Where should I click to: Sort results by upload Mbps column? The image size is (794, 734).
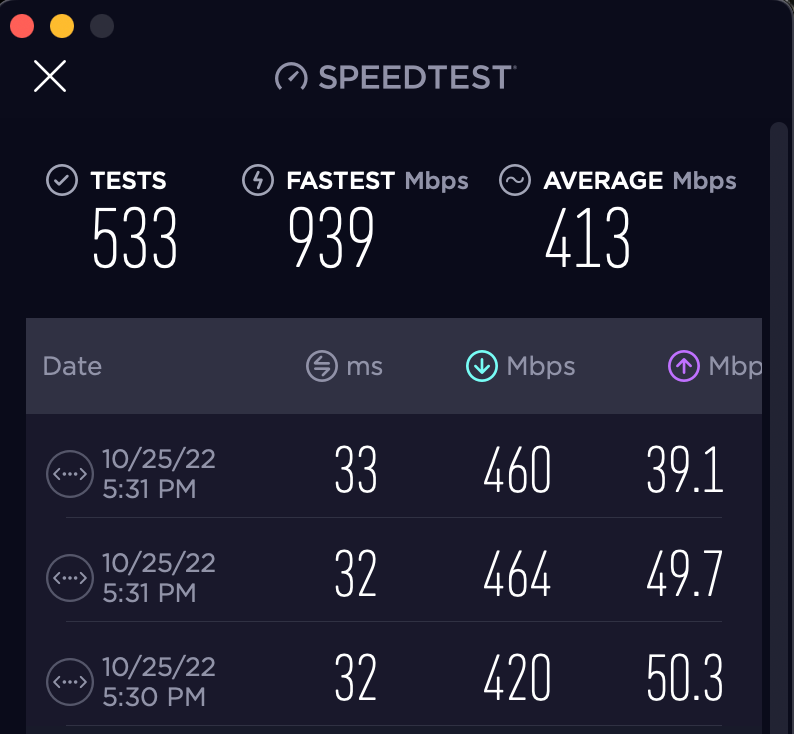click(x=714, y=367)
